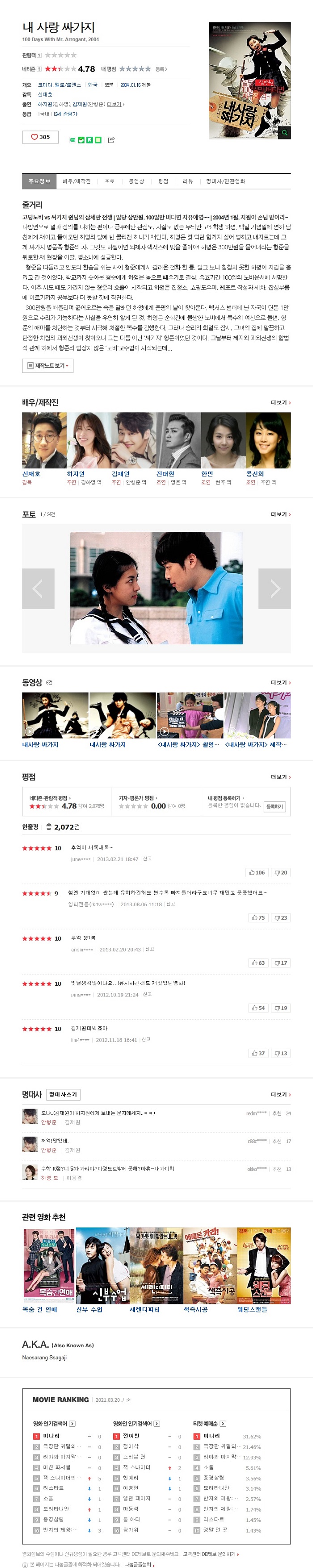
Task: Go to the previous photo in the gallery
Action: coord(38,588)
